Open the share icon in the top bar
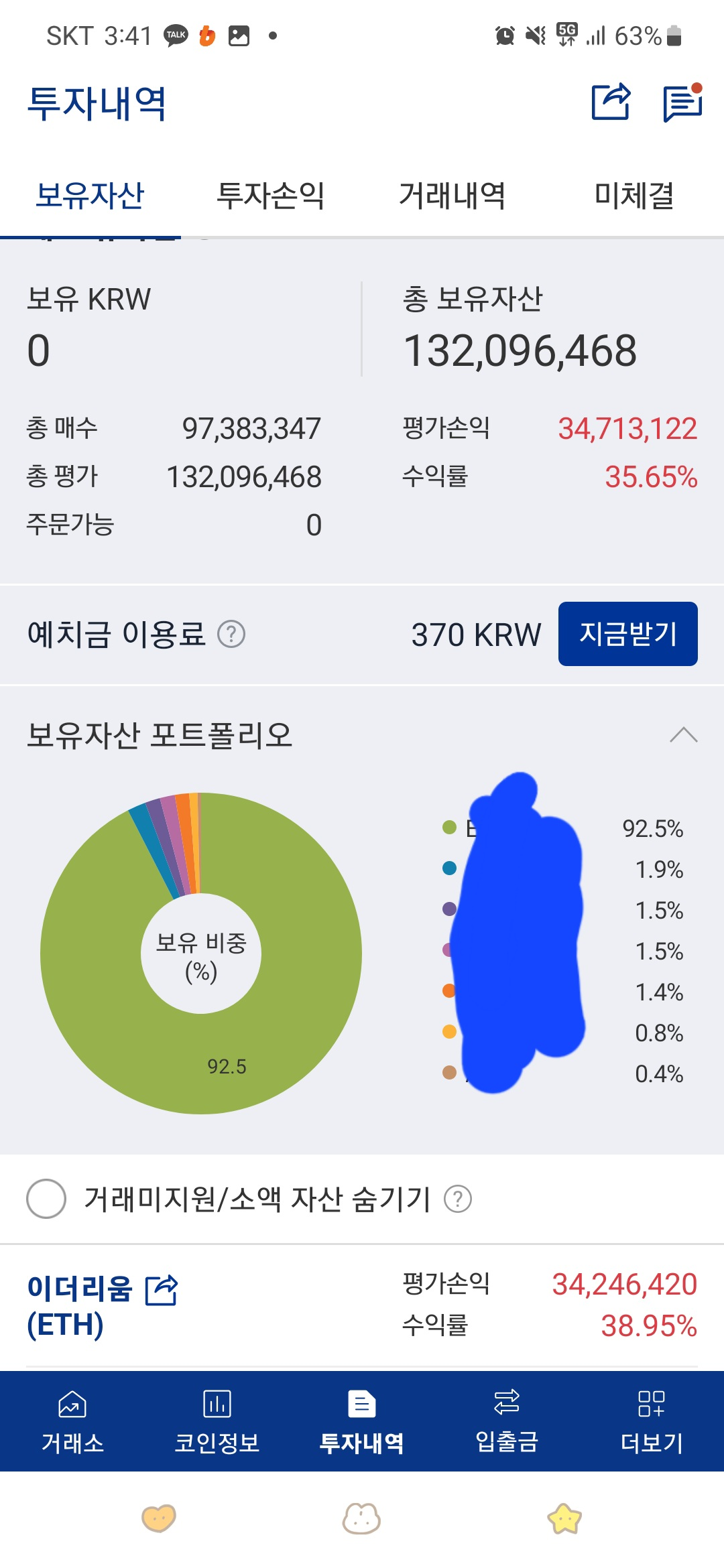The height and width of the screenshot is (1568, 724). click(611, 102)
